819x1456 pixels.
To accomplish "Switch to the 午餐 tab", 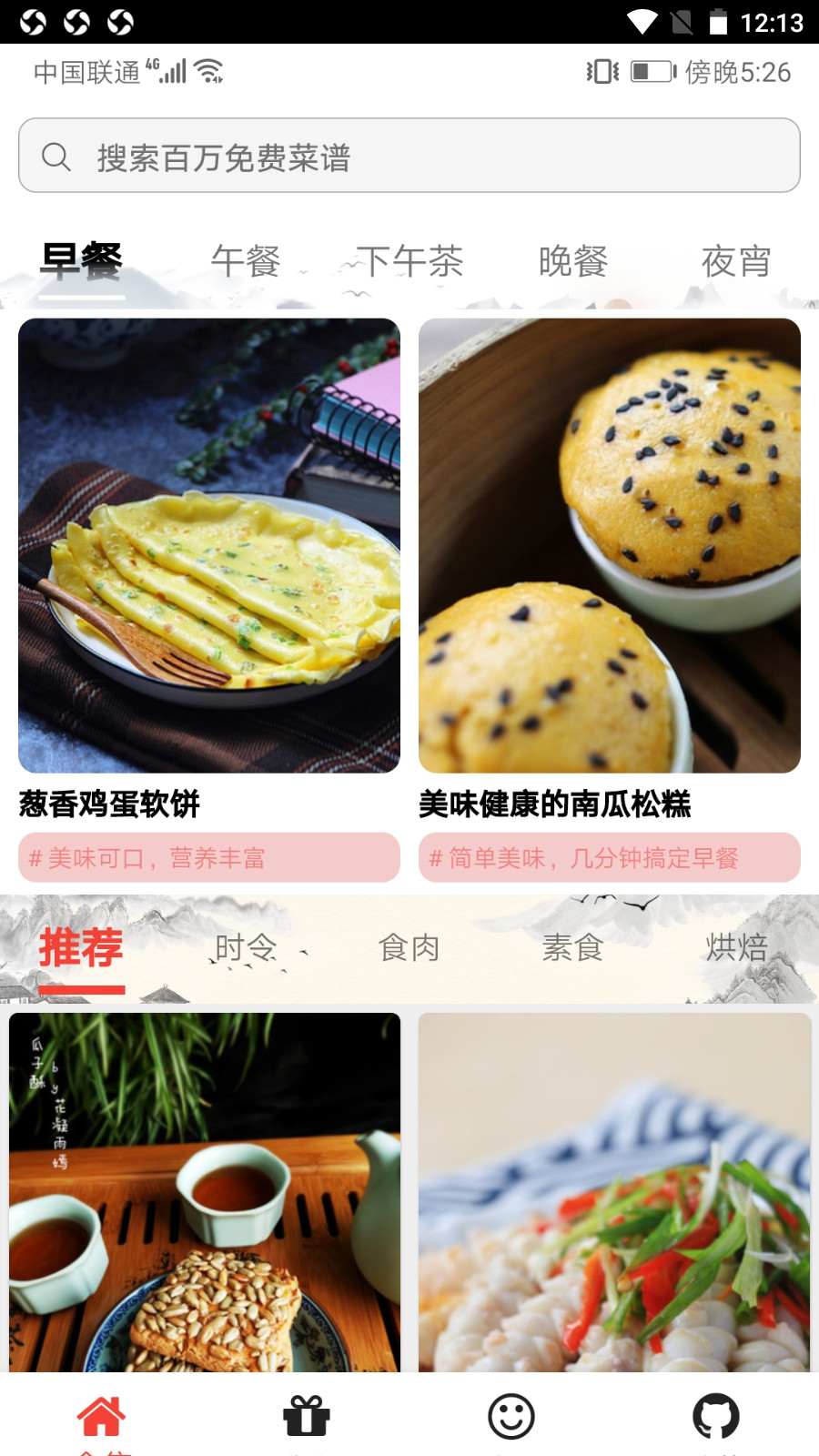I will (x=246, y=262).
